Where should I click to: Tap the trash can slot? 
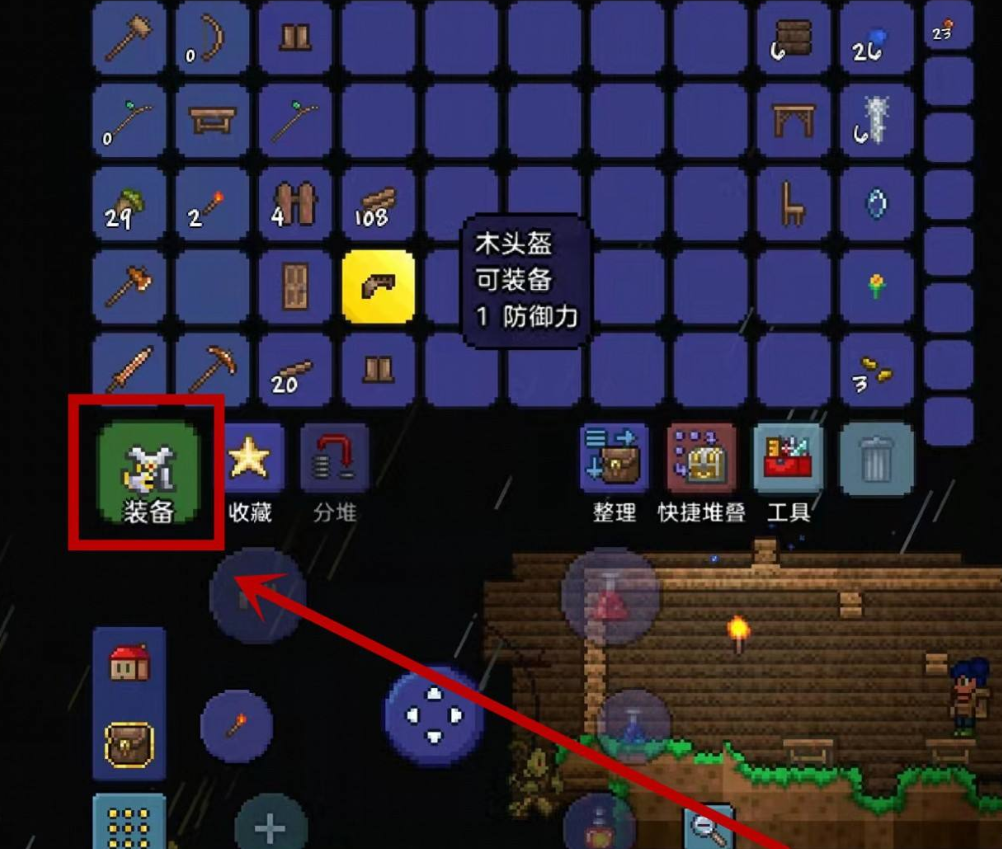click(876, 459)
